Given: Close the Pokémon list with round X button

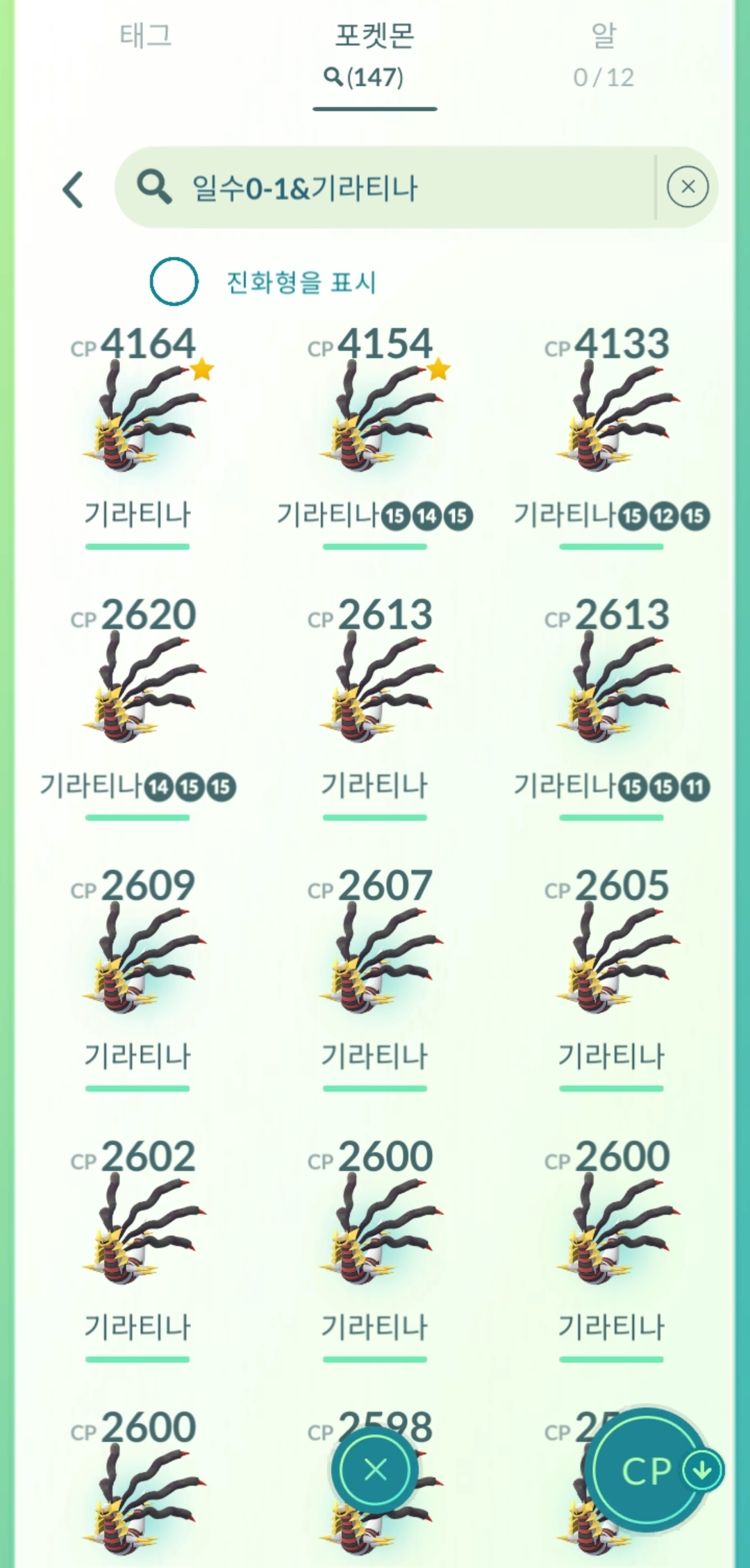Looking at the screenshot, I should pyautogui.click(x=375, y=1469).
